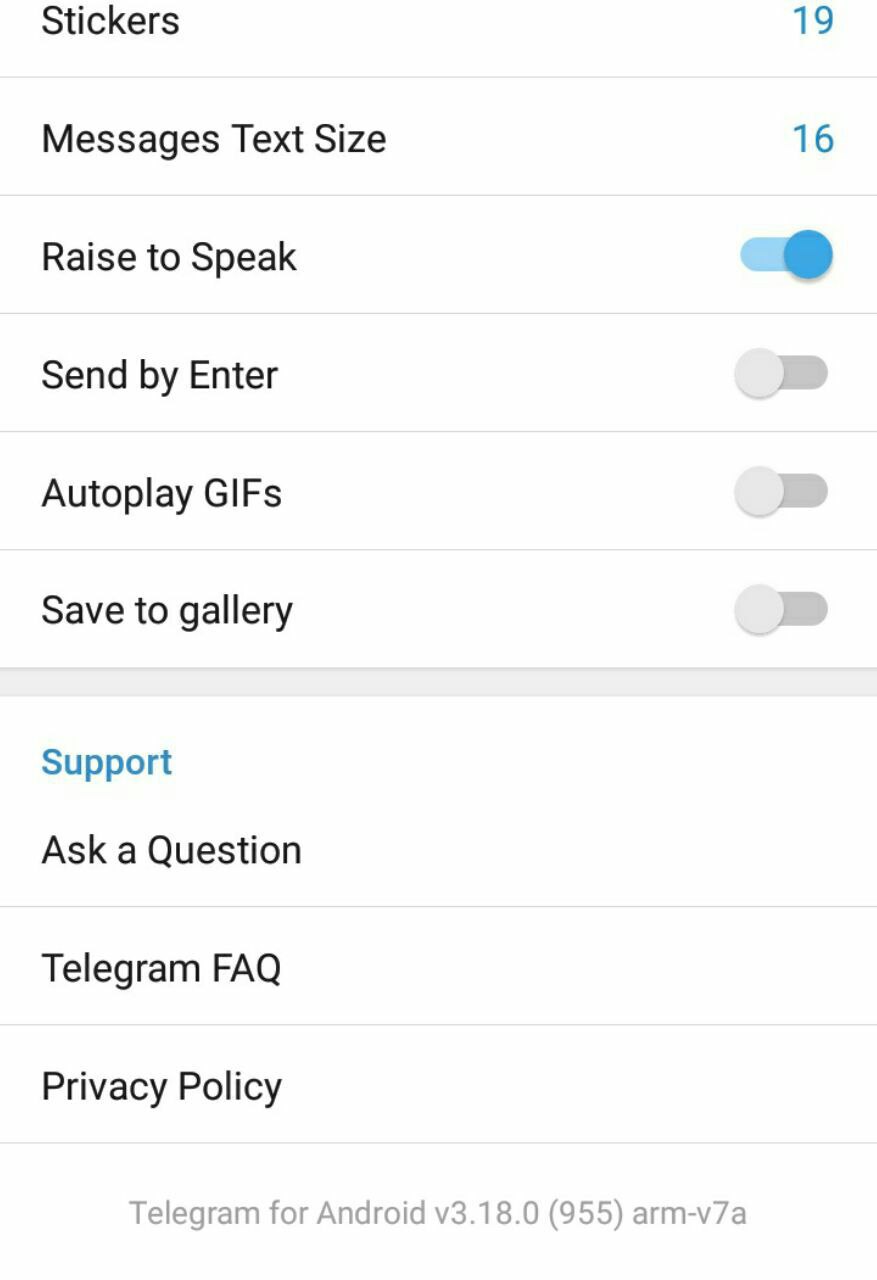Enable Save to gallery
Image resolution: width=877 pixels, height=1280 pixels.
[781, 610]
